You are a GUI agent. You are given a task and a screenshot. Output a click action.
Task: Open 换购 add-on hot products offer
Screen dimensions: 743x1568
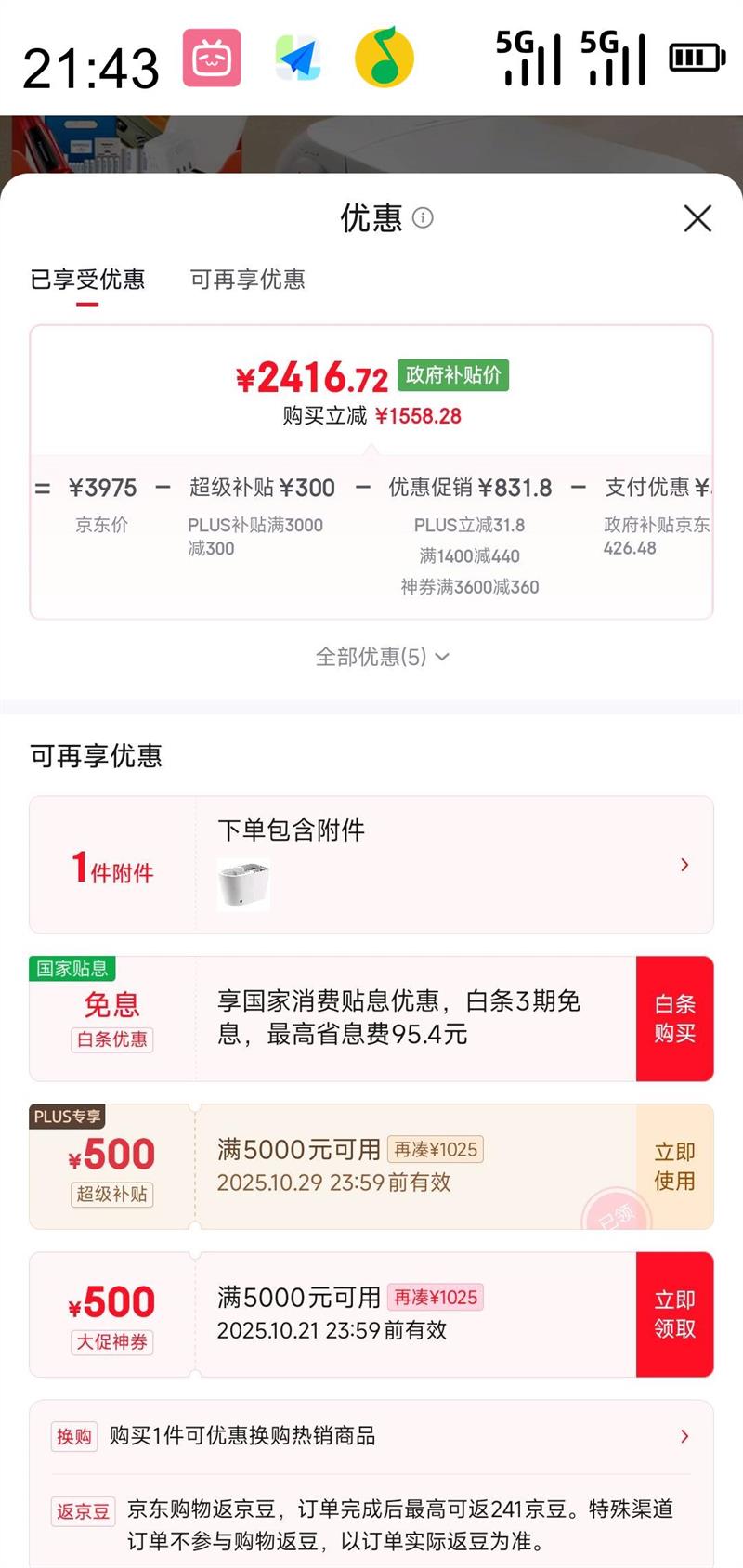click(x=371, y=1436)
